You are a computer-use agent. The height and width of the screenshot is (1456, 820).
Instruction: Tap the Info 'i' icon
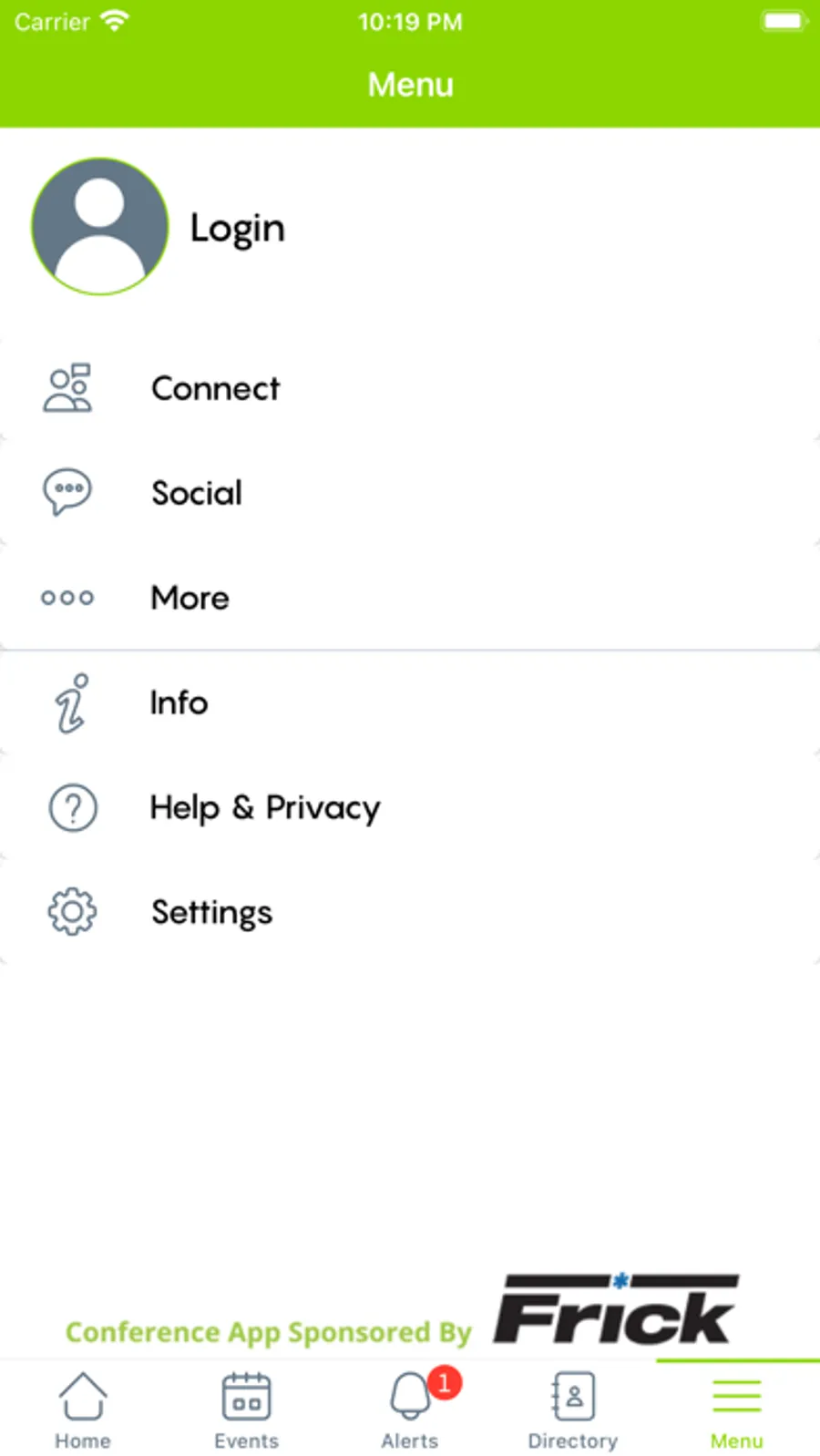[x=70, y=703]
